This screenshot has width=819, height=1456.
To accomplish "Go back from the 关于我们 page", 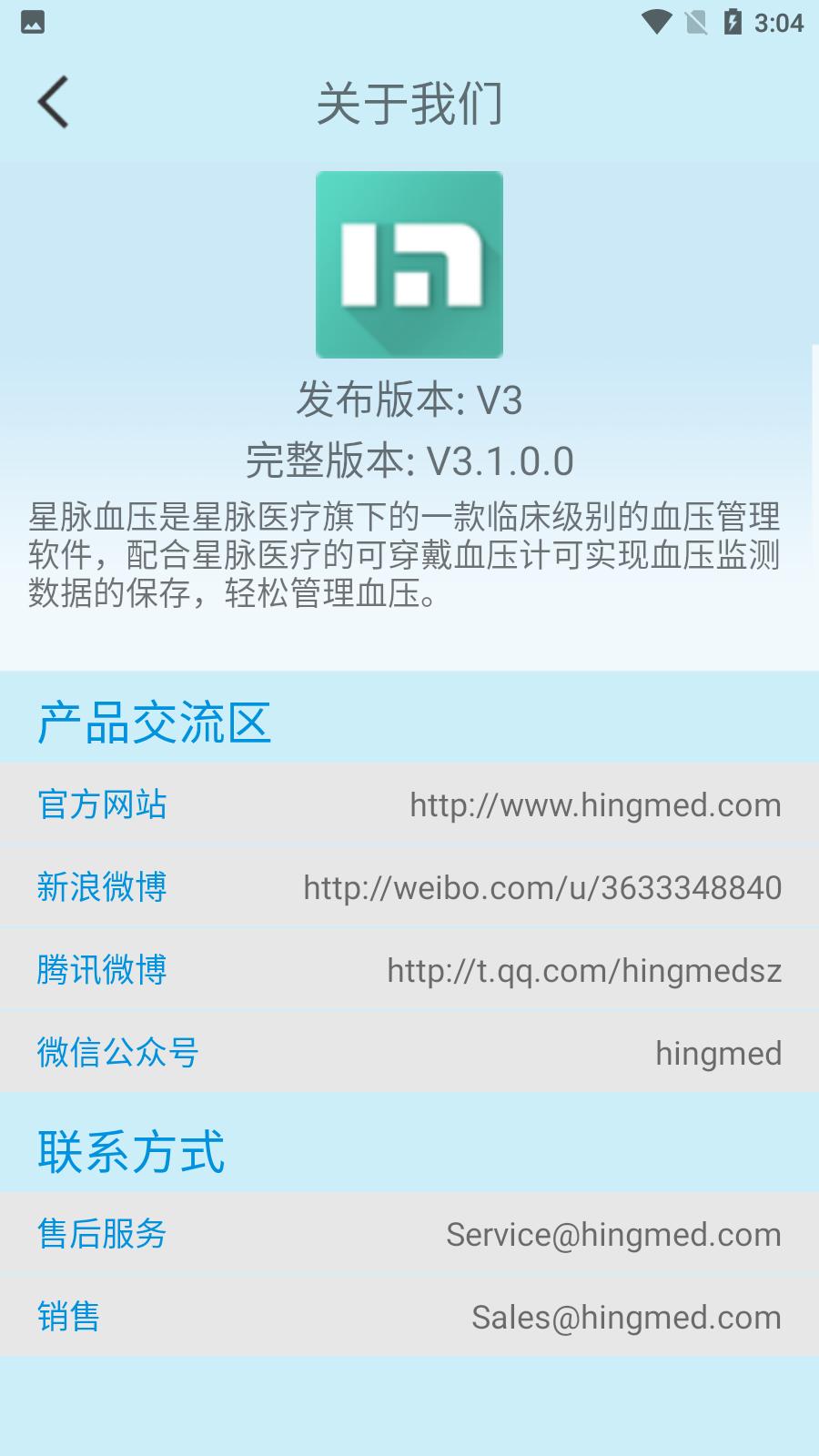I will (x=53, y=102).
